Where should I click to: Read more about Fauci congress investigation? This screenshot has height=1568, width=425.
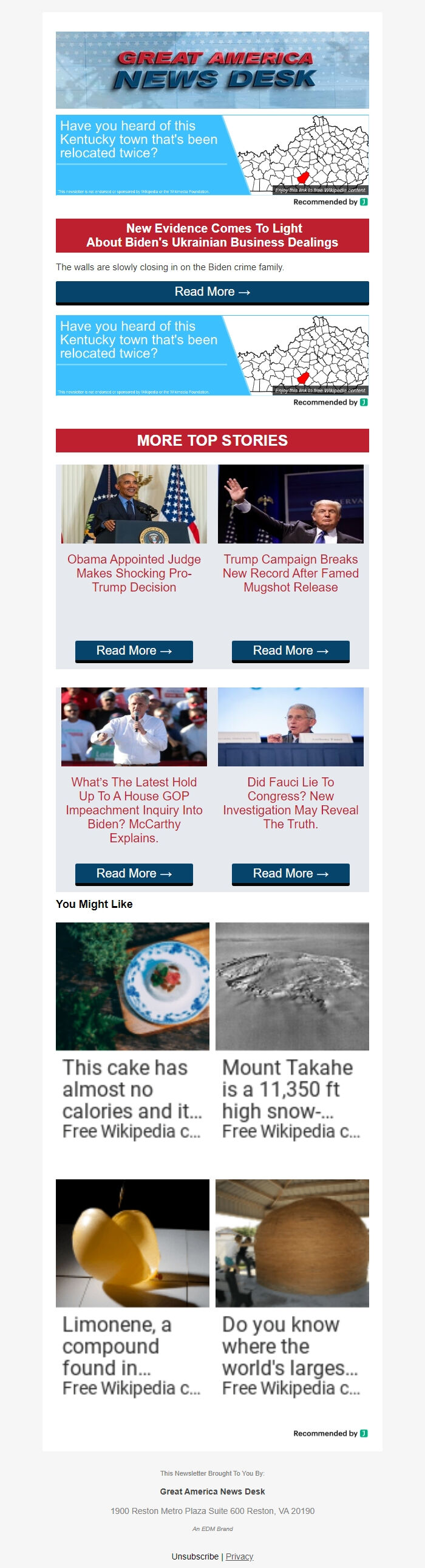click(290, 873)
